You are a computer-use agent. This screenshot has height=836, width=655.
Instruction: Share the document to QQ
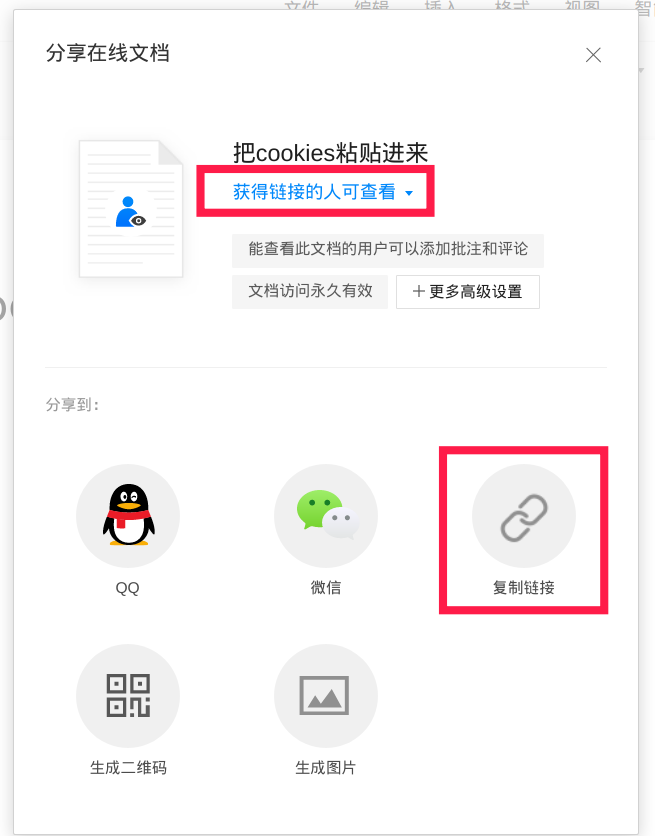coord(128,516)
